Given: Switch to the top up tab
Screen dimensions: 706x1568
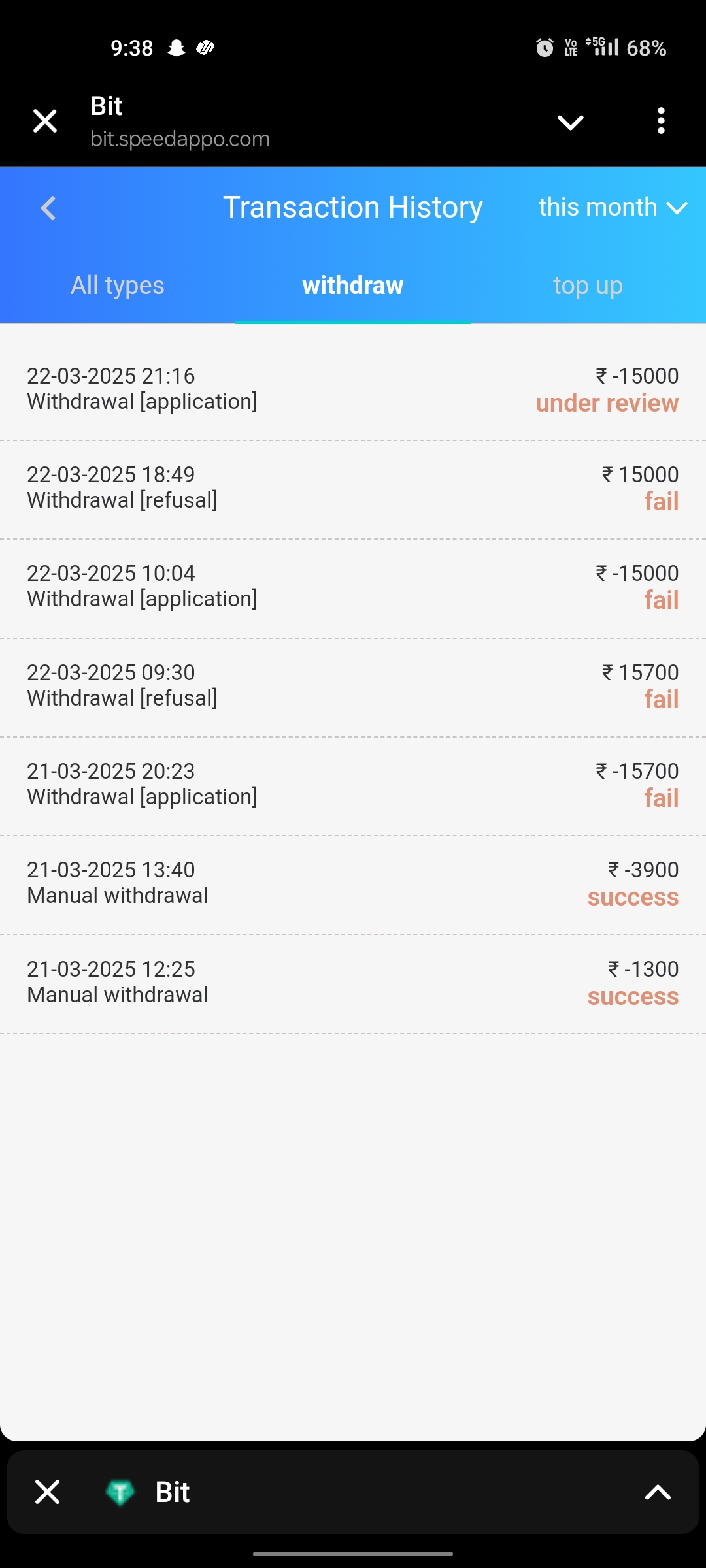Looking at the screenshot, I should (588, 286).
